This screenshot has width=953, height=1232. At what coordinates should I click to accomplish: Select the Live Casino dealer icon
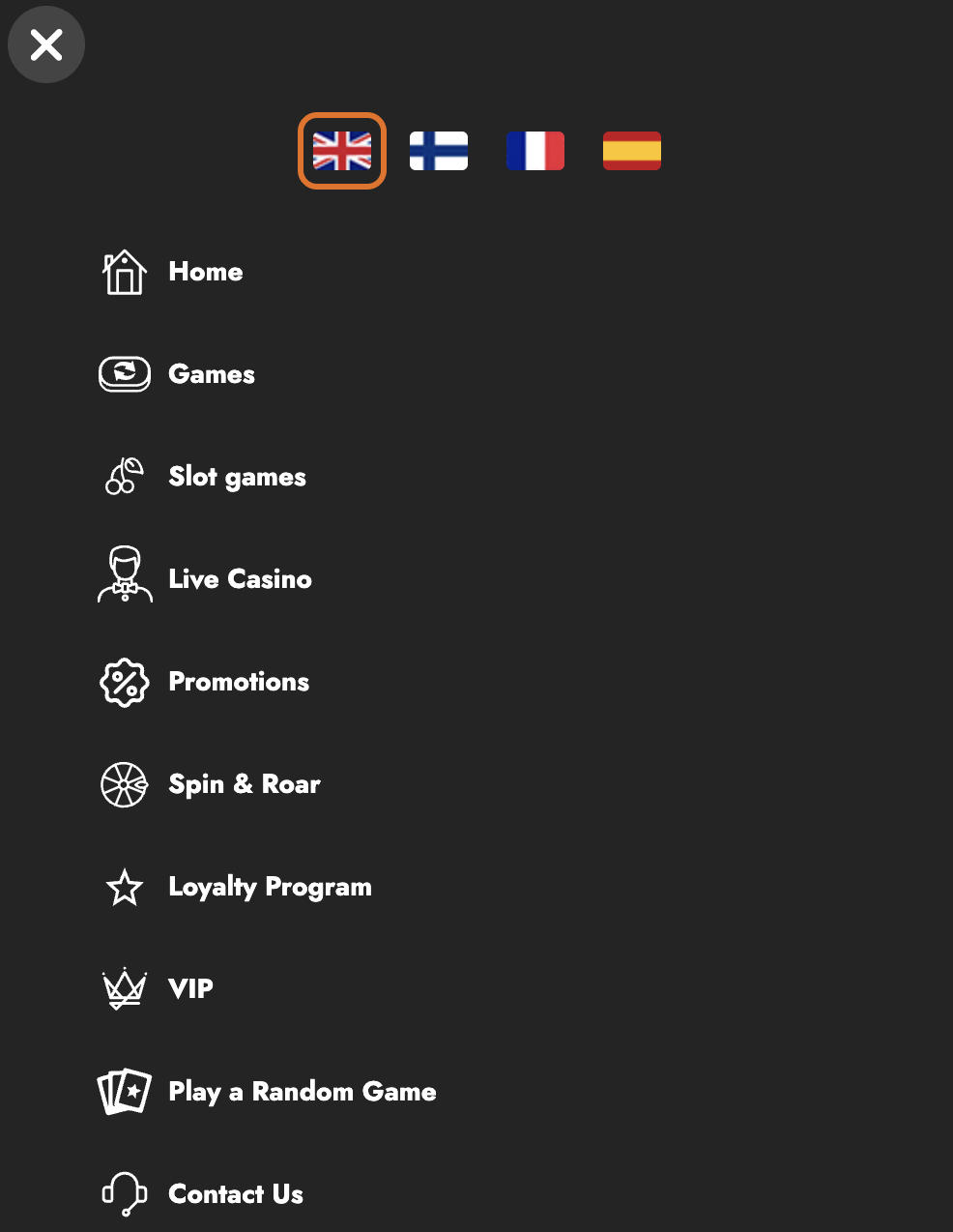[x=124, y=574]
